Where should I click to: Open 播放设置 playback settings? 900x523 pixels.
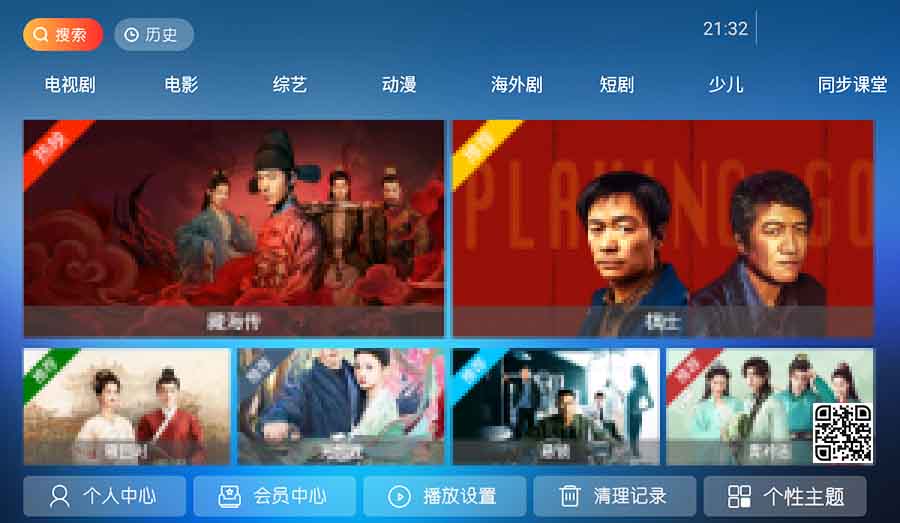click(444, 496)
